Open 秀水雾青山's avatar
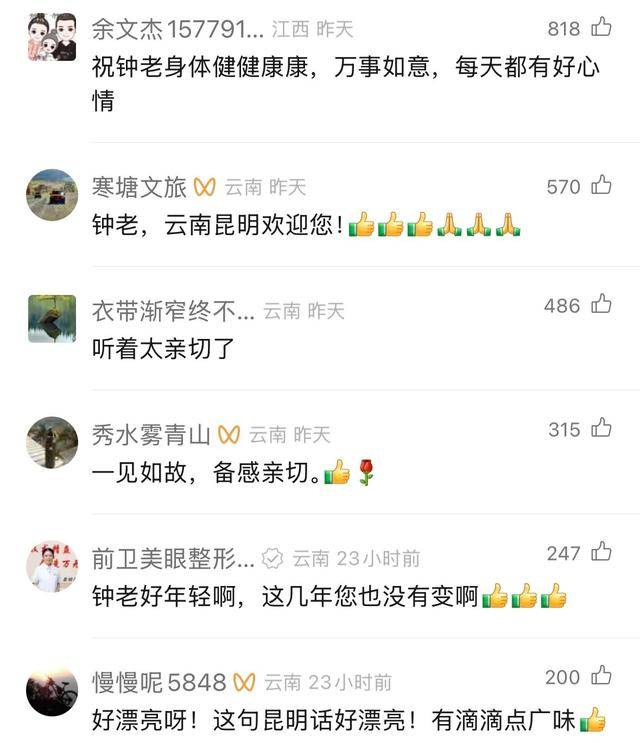This screenshot has height=743, width=640. [52, 442]
